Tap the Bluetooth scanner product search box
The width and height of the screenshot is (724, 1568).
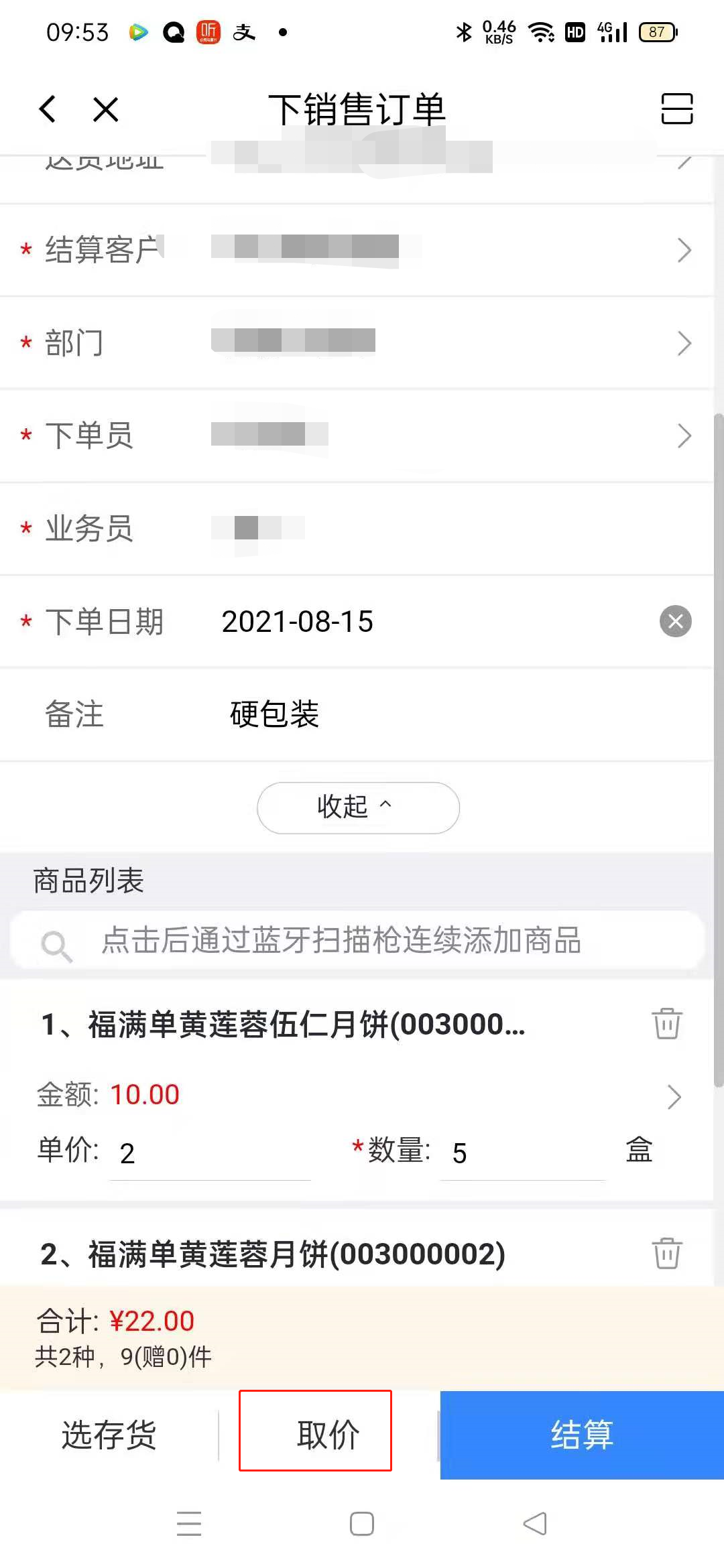358,940
